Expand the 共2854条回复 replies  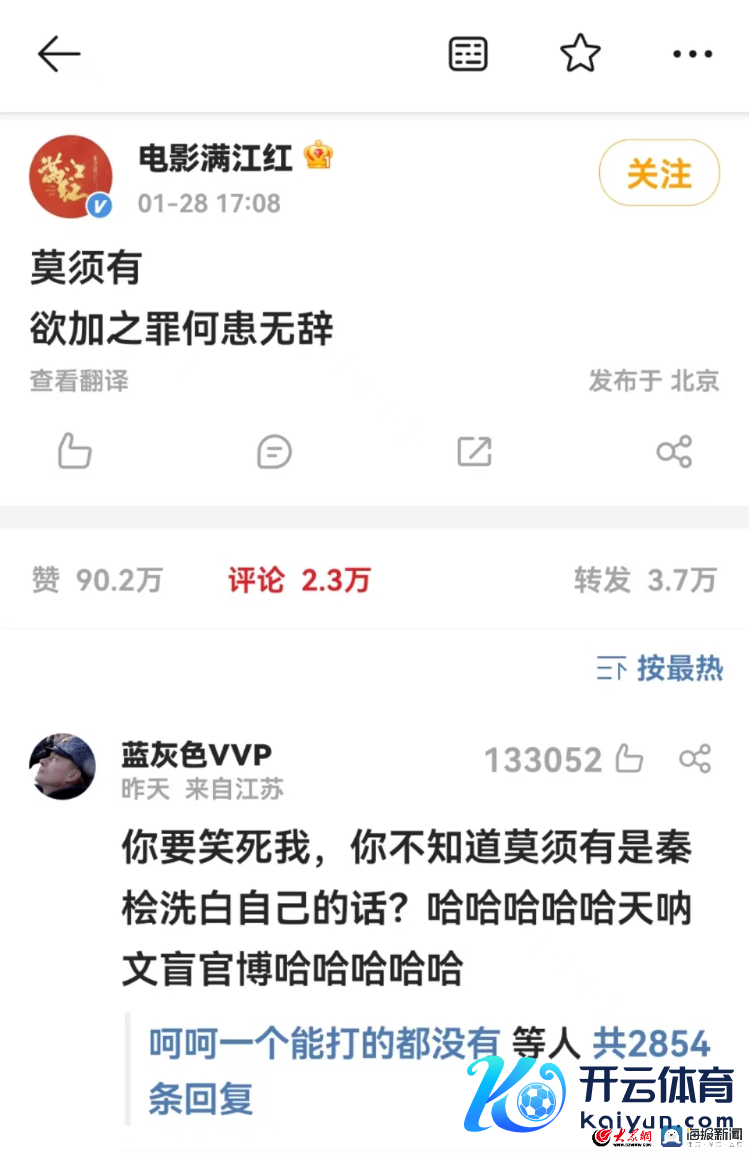pyautogui.click(x=651, y=1045)
